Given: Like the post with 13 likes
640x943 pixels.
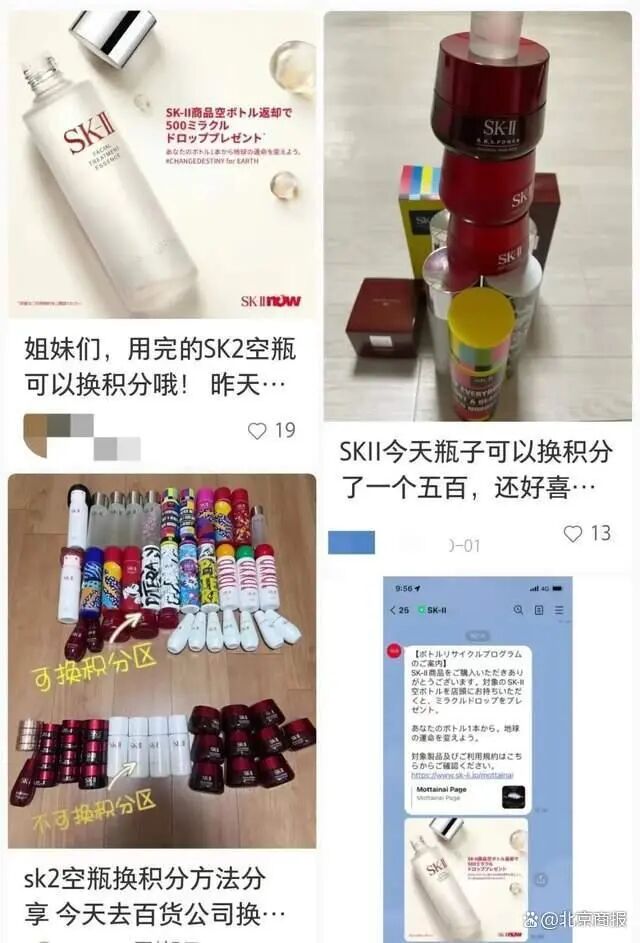Looking at the screenshot, I should pos(573,534).
